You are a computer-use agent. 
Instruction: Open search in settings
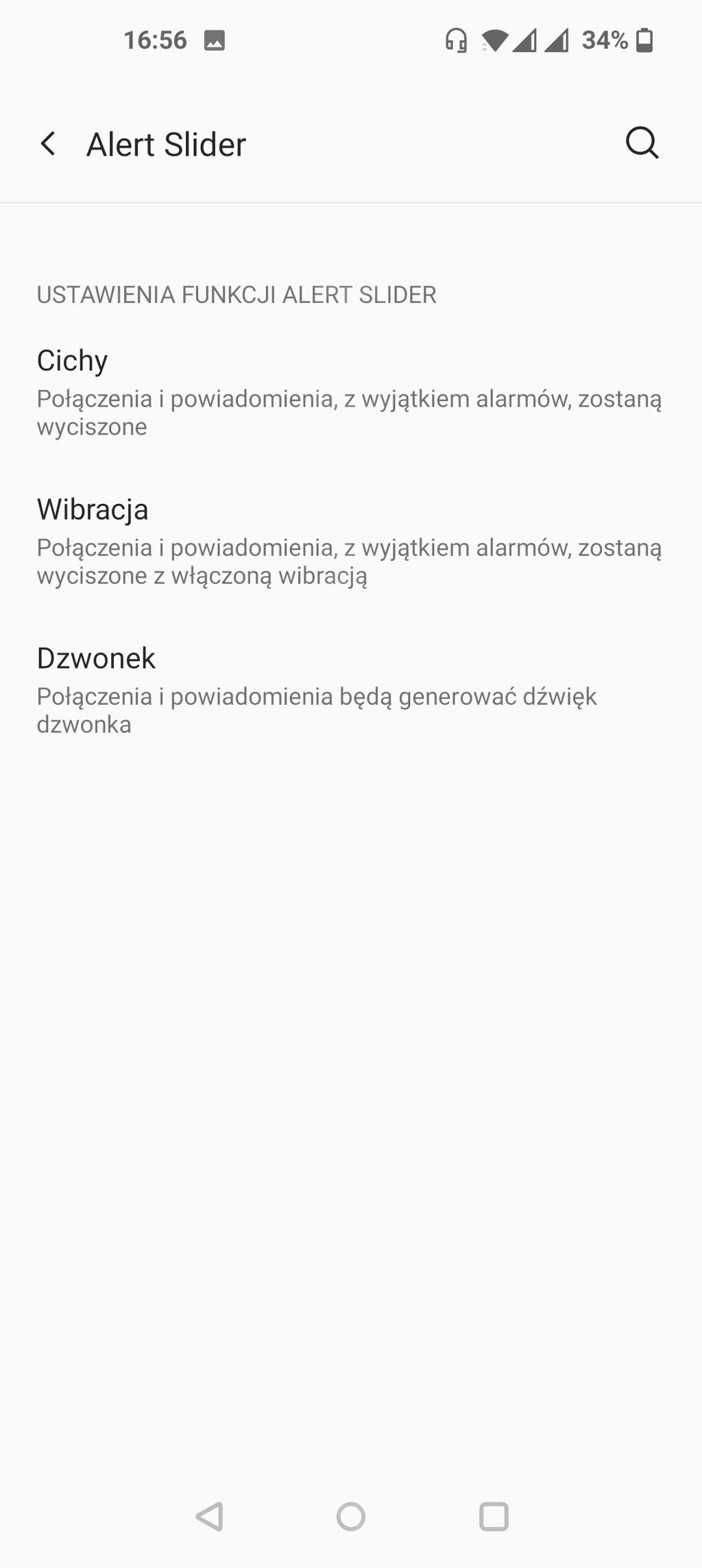[x=642, y=144]
